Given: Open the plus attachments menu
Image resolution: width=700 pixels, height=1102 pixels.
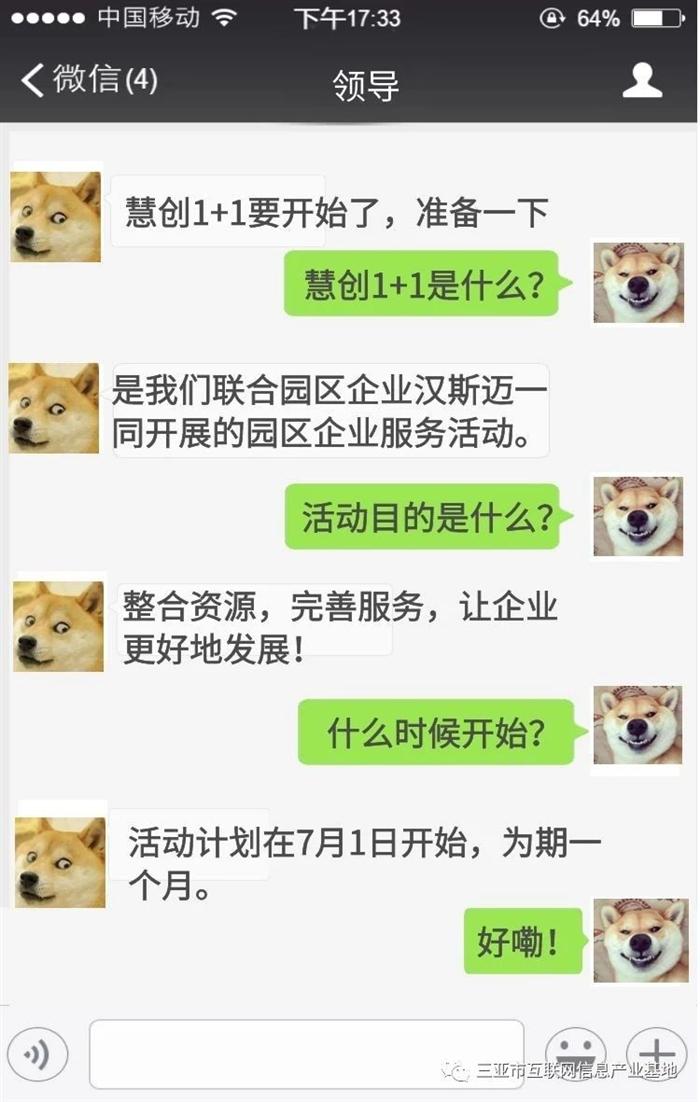Looking at the screenshot, I should coord(655,1053).
